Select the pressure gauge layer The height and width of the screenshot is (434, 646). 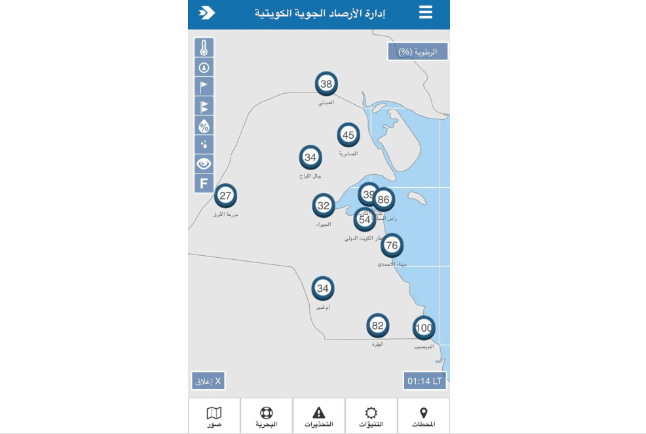(x=204, y=67)
